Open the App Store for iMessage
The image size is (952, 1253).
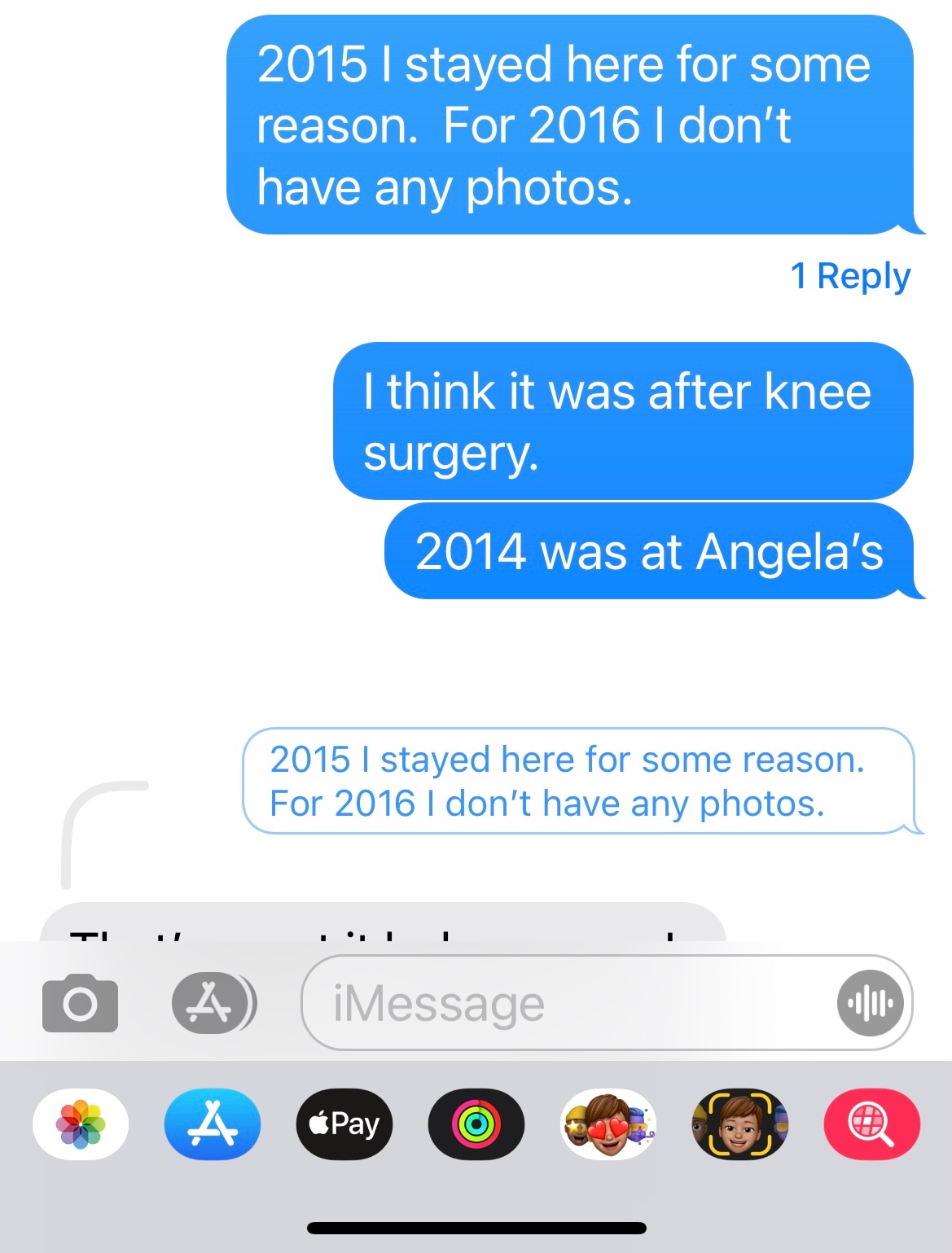(213, 1124)
